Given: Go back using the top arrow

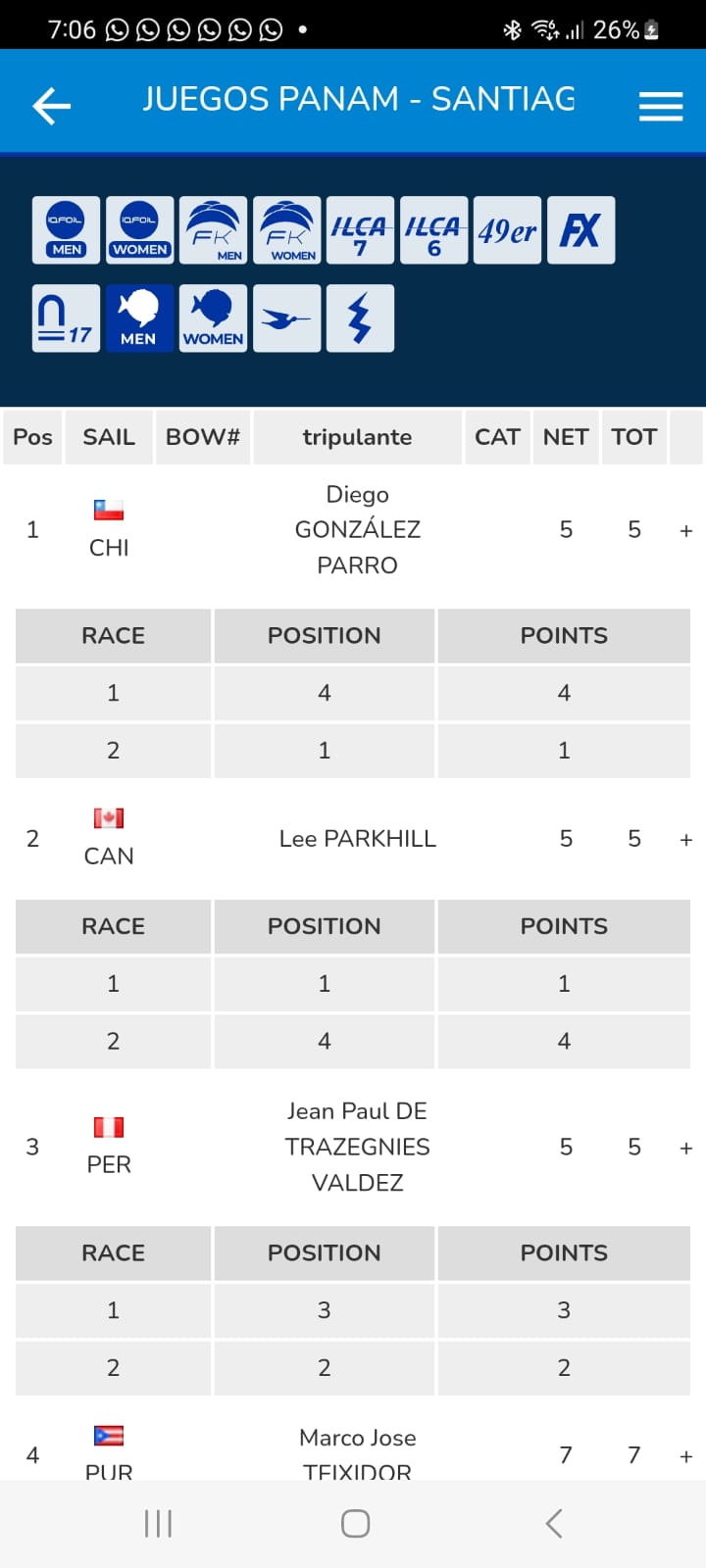Looking at the screenshot, I should pos(52,106).
